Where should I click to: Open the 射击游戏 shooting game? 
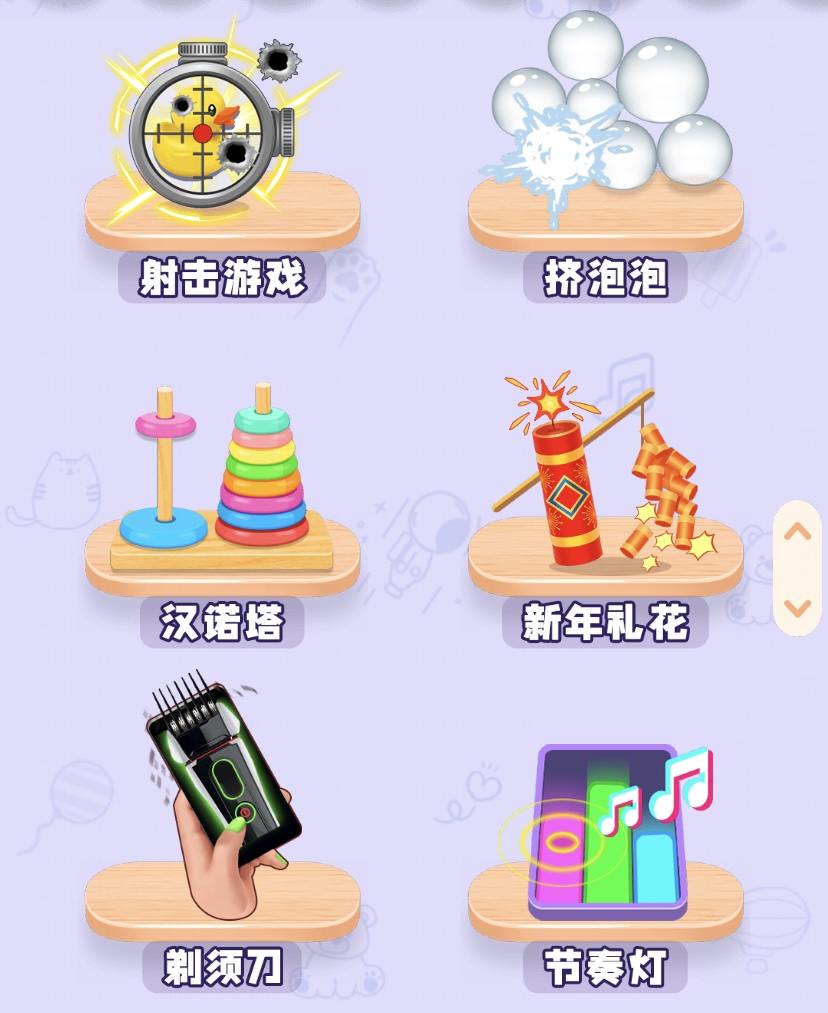(221, 150)
